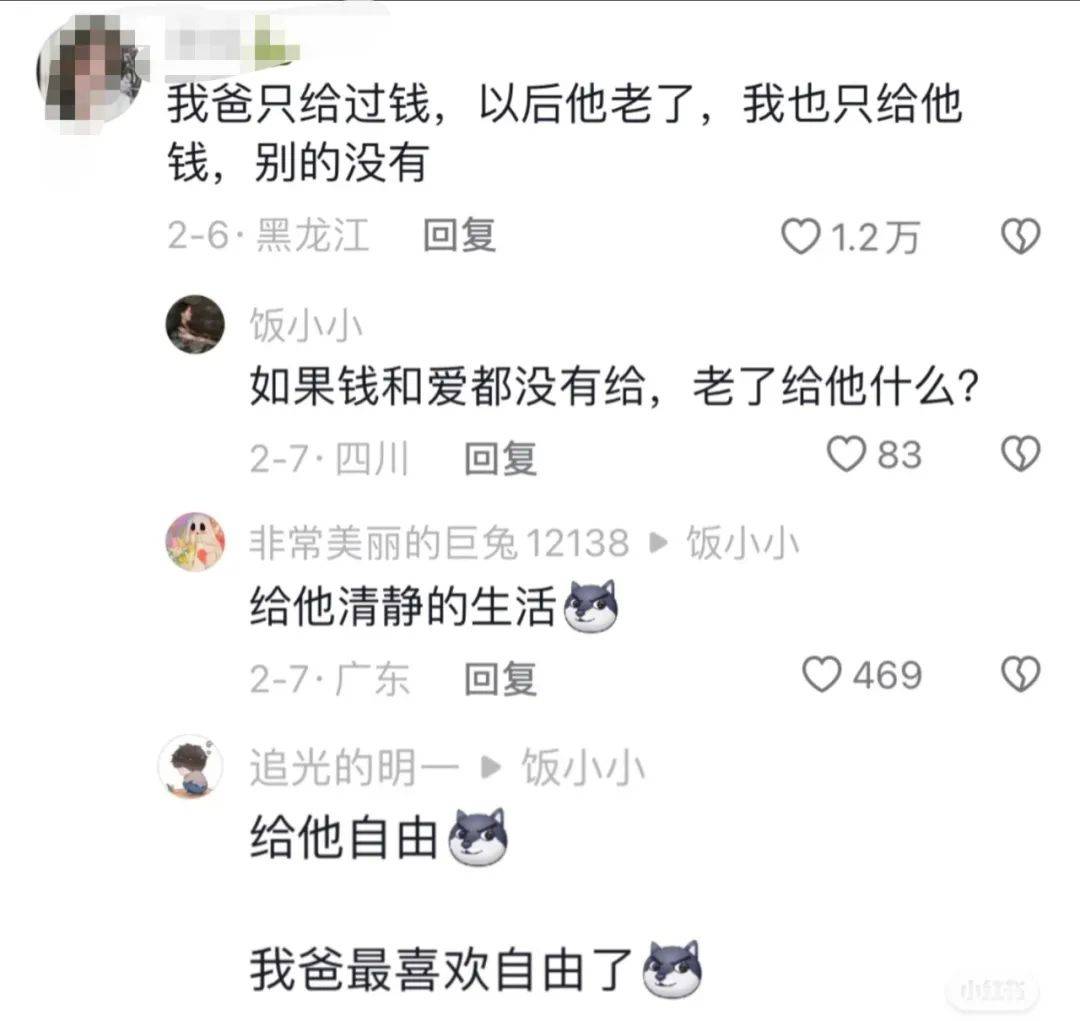Open username 追光的明一
Image resolution: width=1080 pixels, height=1021 pixels.
354,768
